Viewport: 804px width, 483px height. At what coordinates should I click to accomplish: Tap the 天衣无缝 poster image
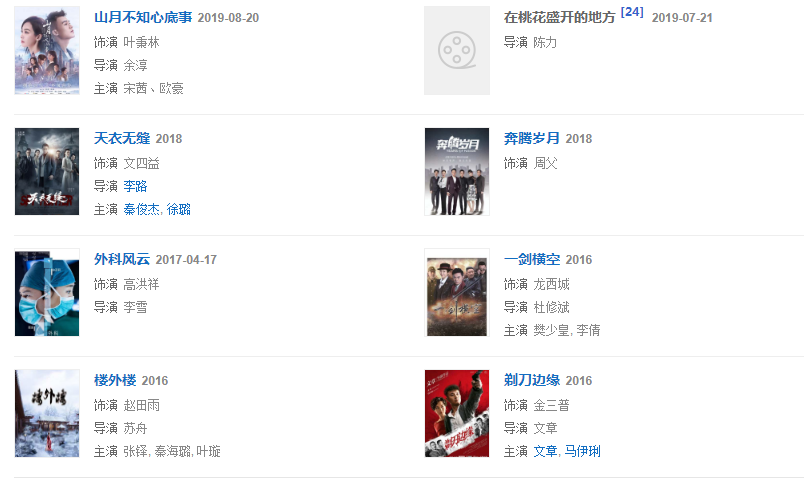(x=47, y=172)
